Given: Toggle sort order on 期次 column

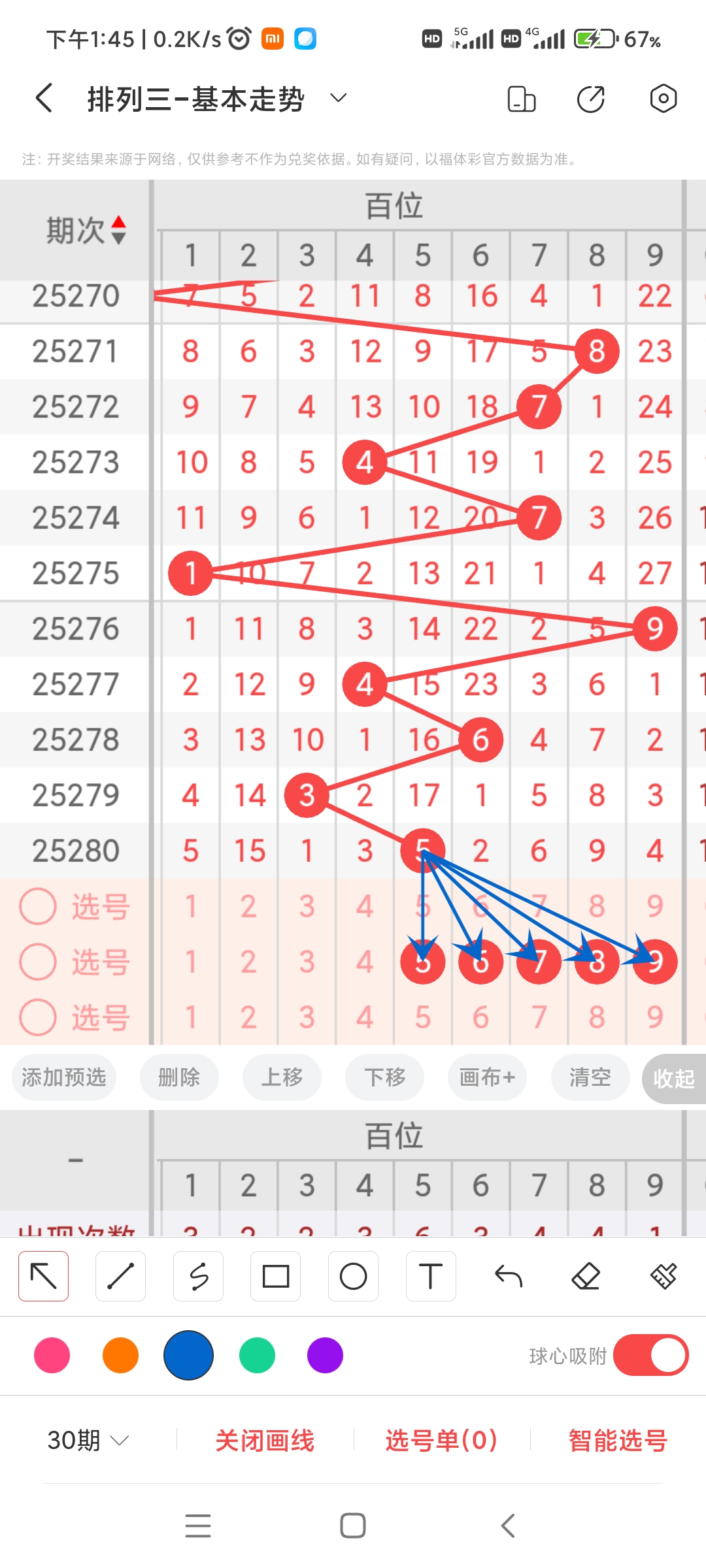Looking at the screenshot, I should 118,230.
